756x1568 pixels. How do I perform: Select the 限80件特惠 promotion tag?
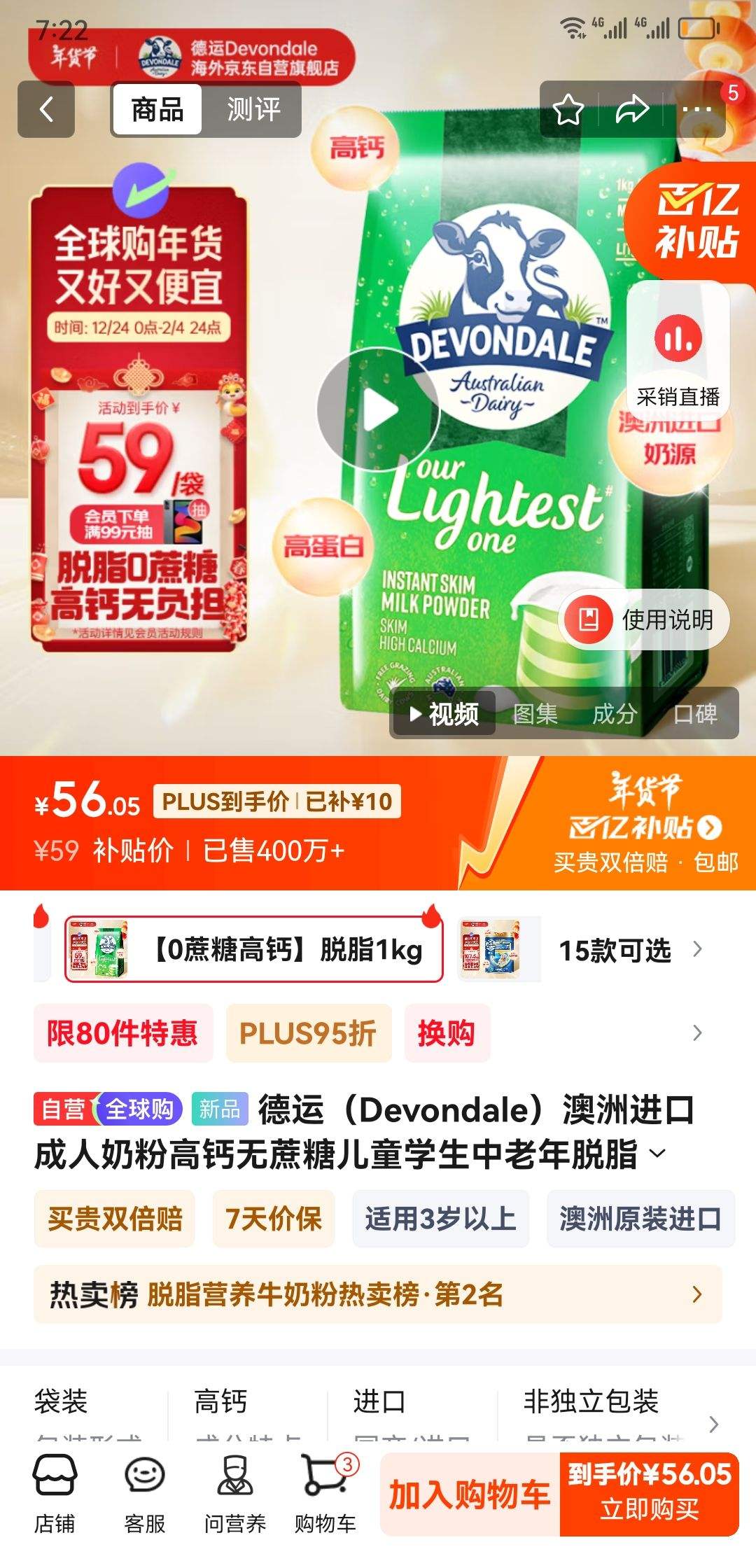(123, 1034)
